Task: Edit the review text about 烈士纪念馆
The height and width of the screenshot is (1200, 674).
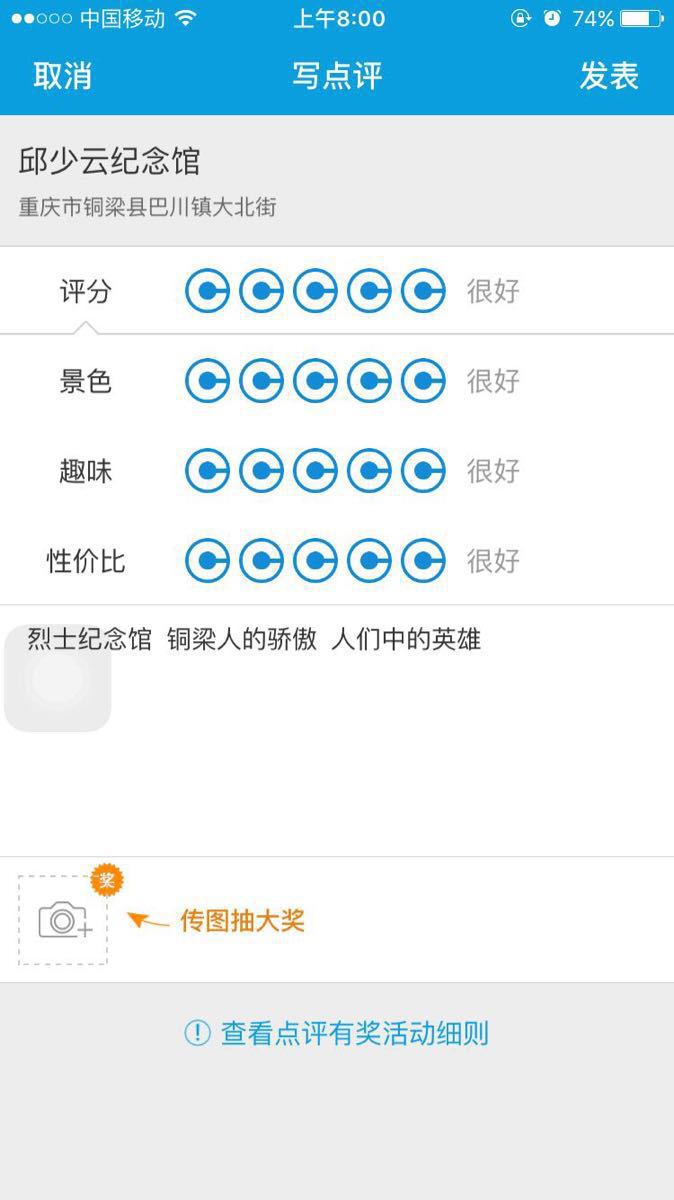Action: tap(337, 730)
